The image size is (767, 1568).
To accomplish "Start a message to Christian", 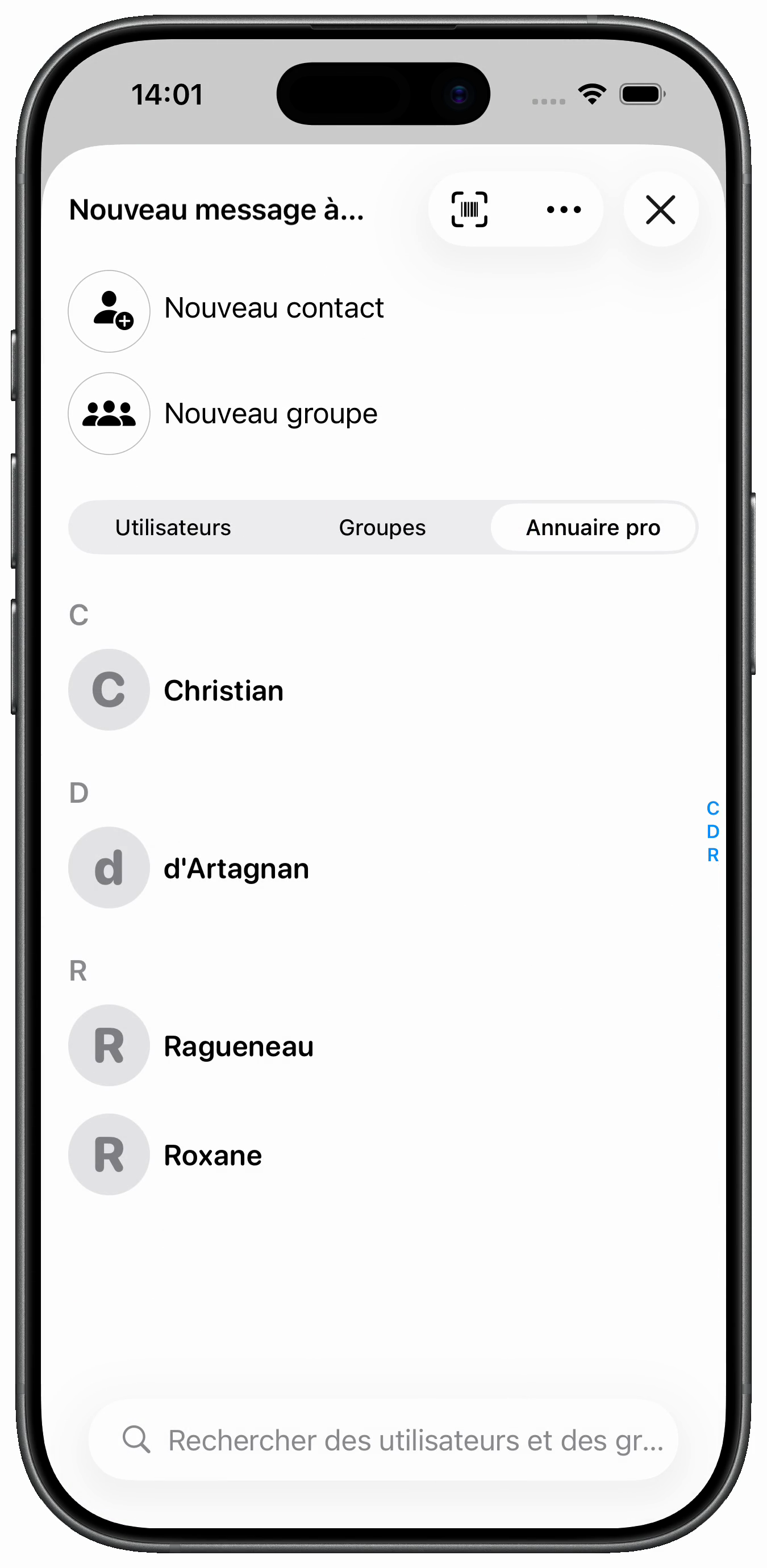I will [223, 690].
